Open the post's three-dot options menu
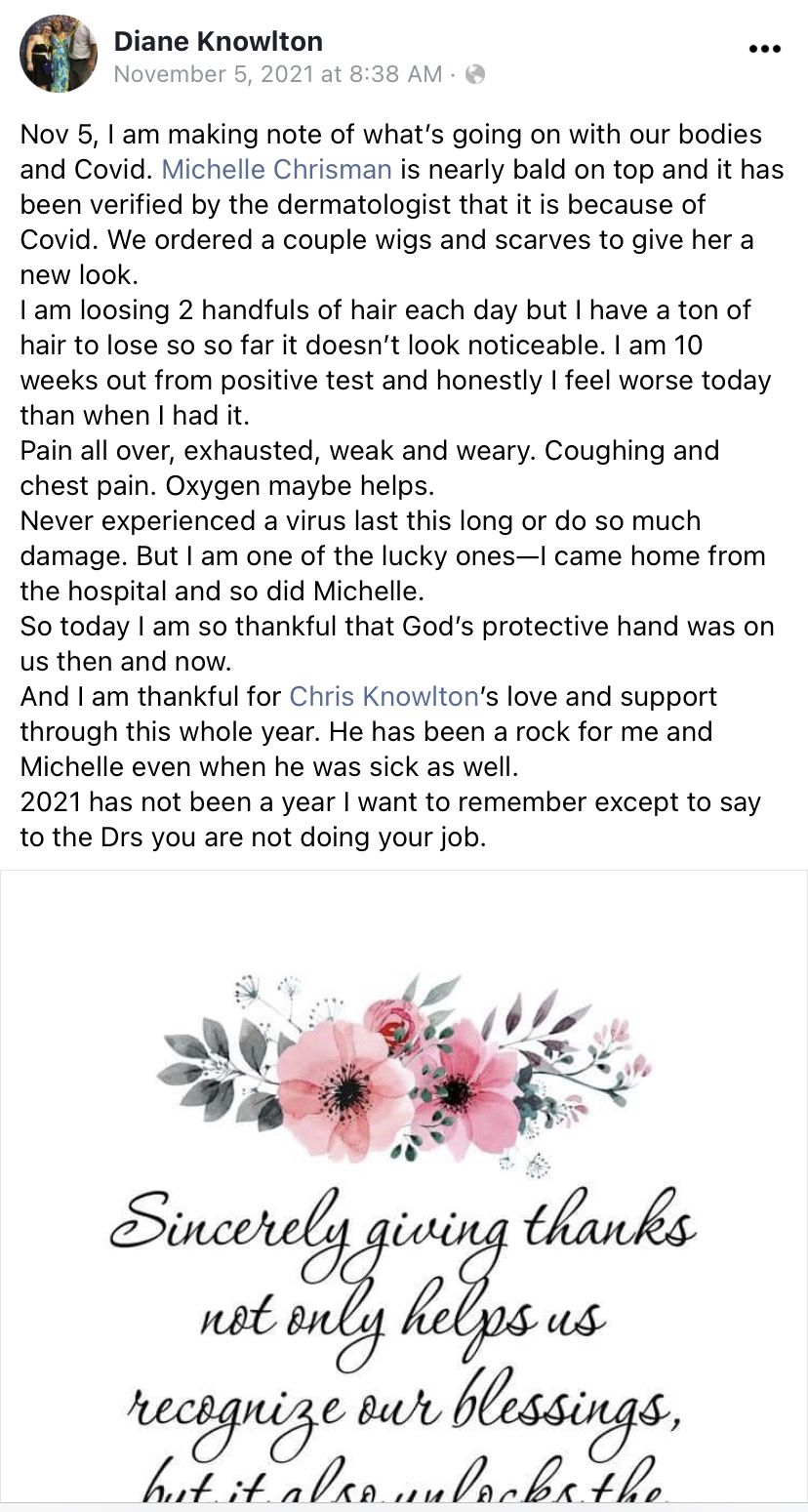This screenshot has width=808, height=1512. [x=763, y=49]
